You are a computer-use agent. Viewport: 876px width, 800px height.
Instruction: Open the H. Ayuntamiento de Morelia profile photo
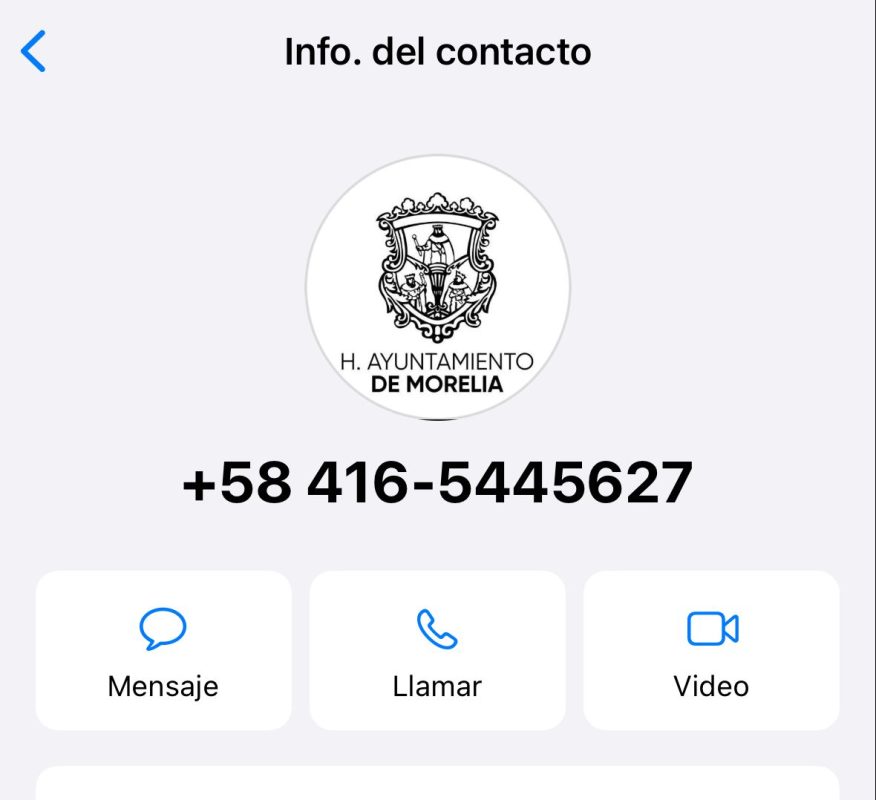[438, 288]
